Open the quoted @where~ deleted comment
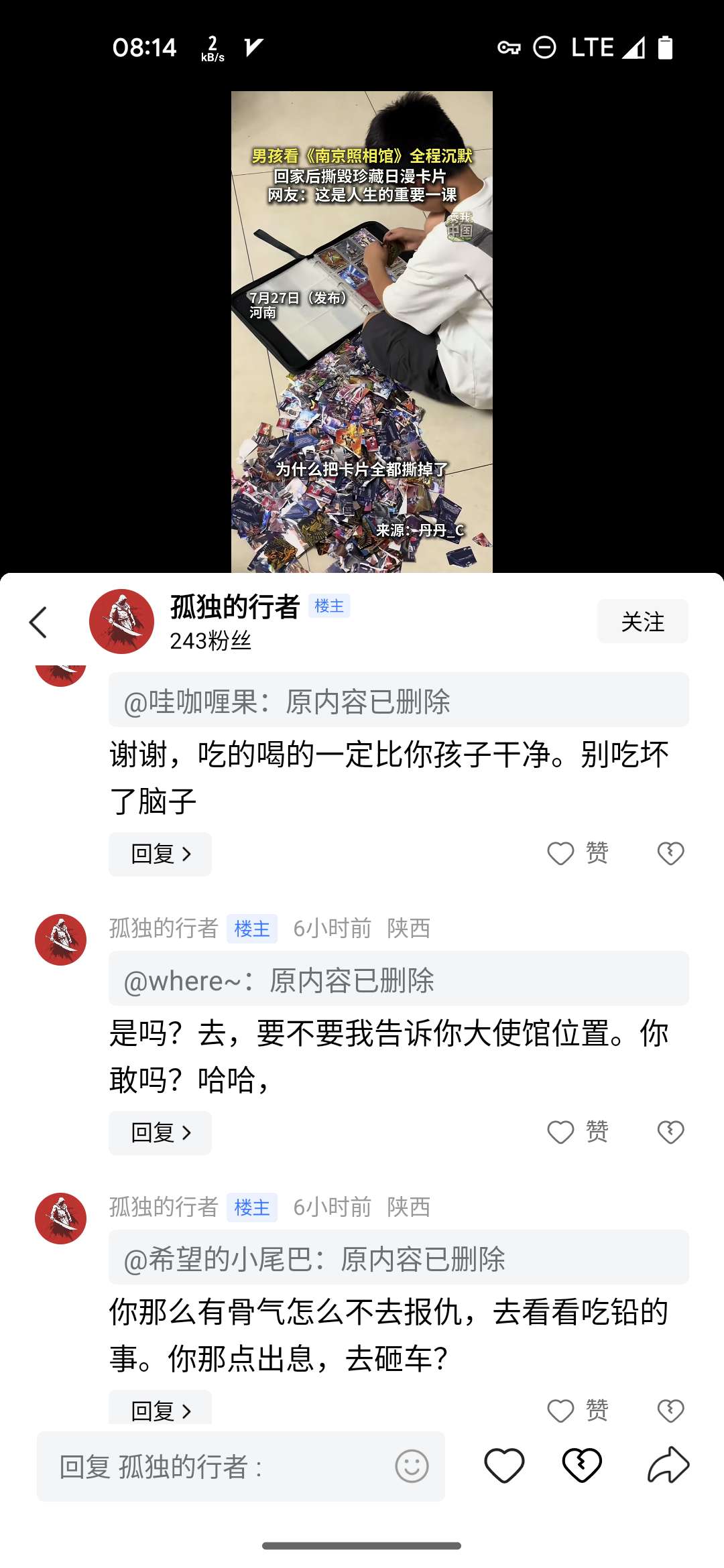724x1568 pixels. pos(398,979)
